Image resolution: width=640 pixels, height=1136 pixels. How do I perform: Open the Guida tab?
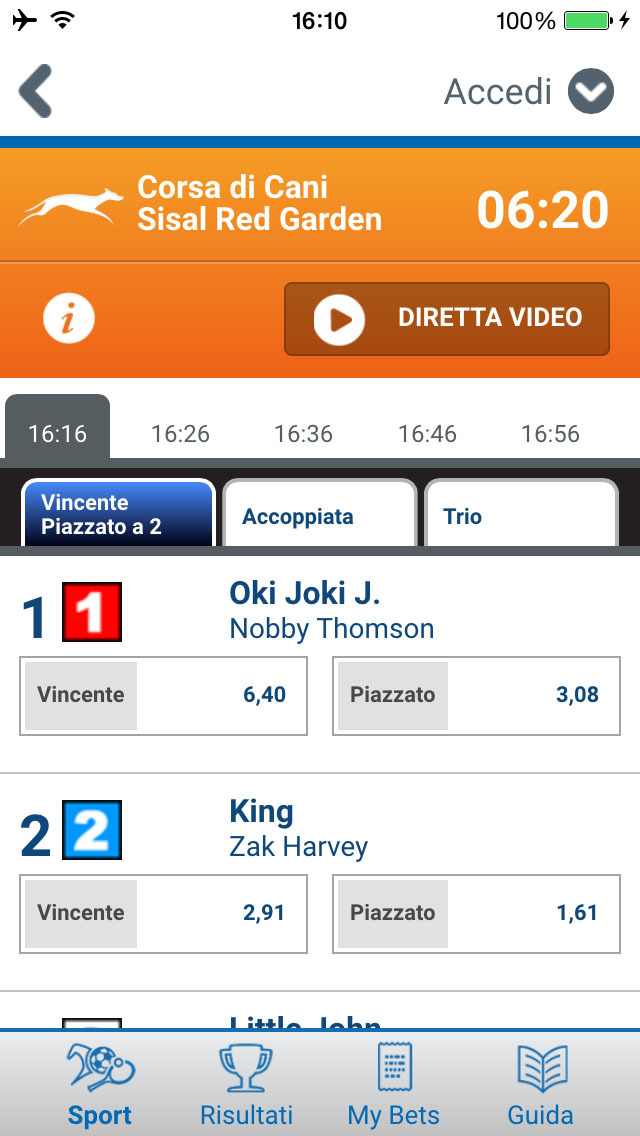click(x=541, y=1084)
